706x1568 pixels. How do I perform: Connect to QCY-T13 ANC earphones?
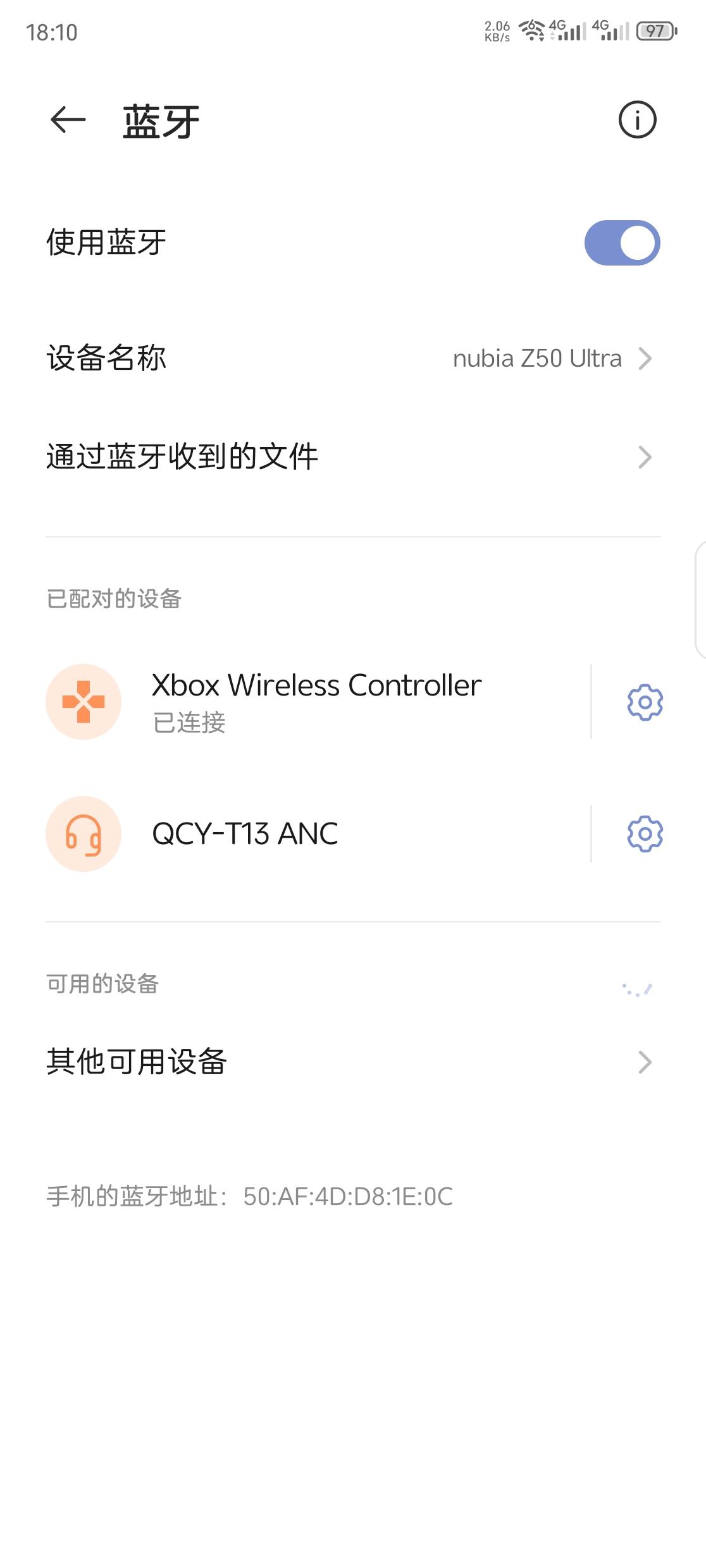point(316,834)
